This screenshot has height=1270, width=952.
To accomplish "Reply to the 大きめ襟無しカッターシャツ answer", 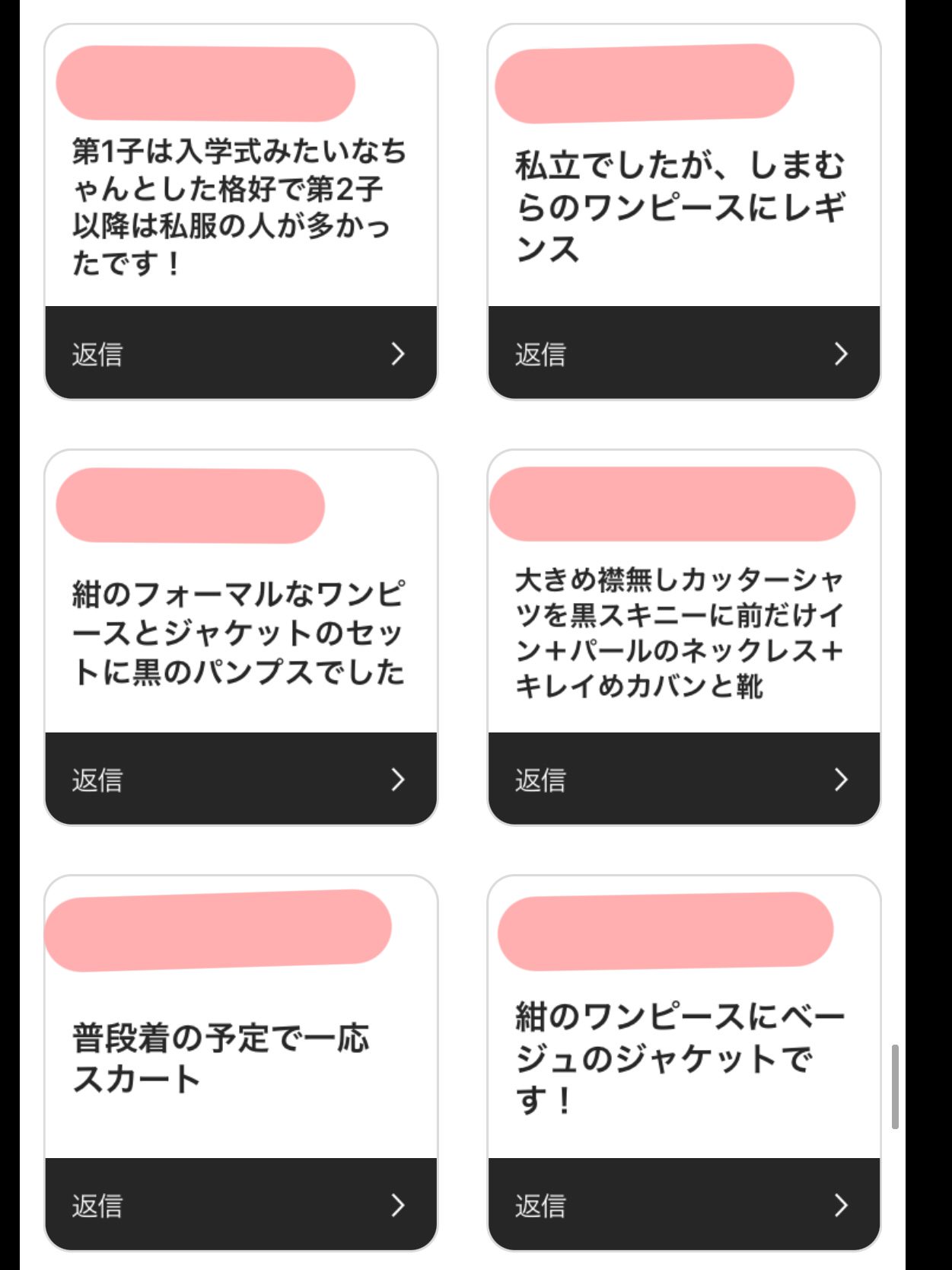I will pos(683,779).
